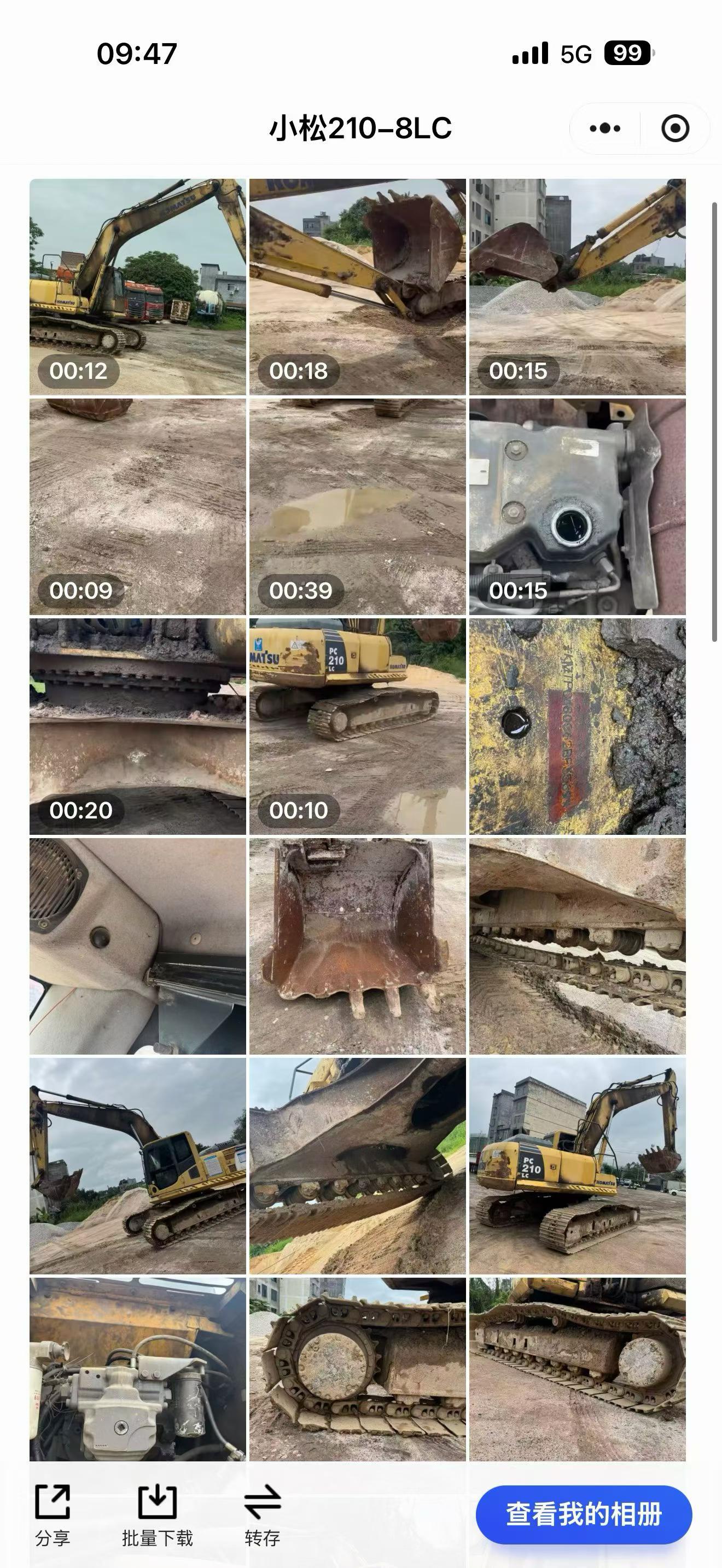Play the 00:12 excavator video

tap(138, 286)
